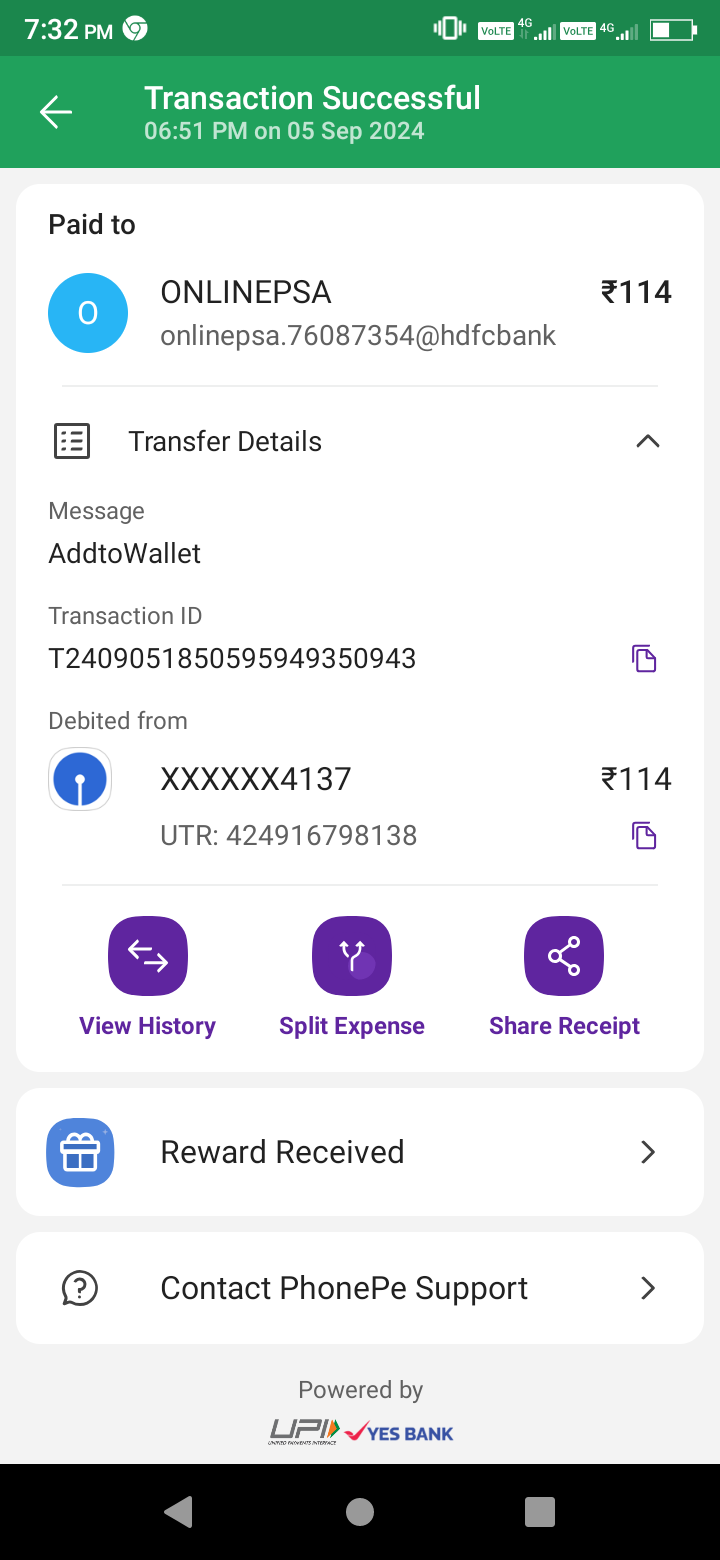
Task: Go back using the top arrow
Action: 56,112
